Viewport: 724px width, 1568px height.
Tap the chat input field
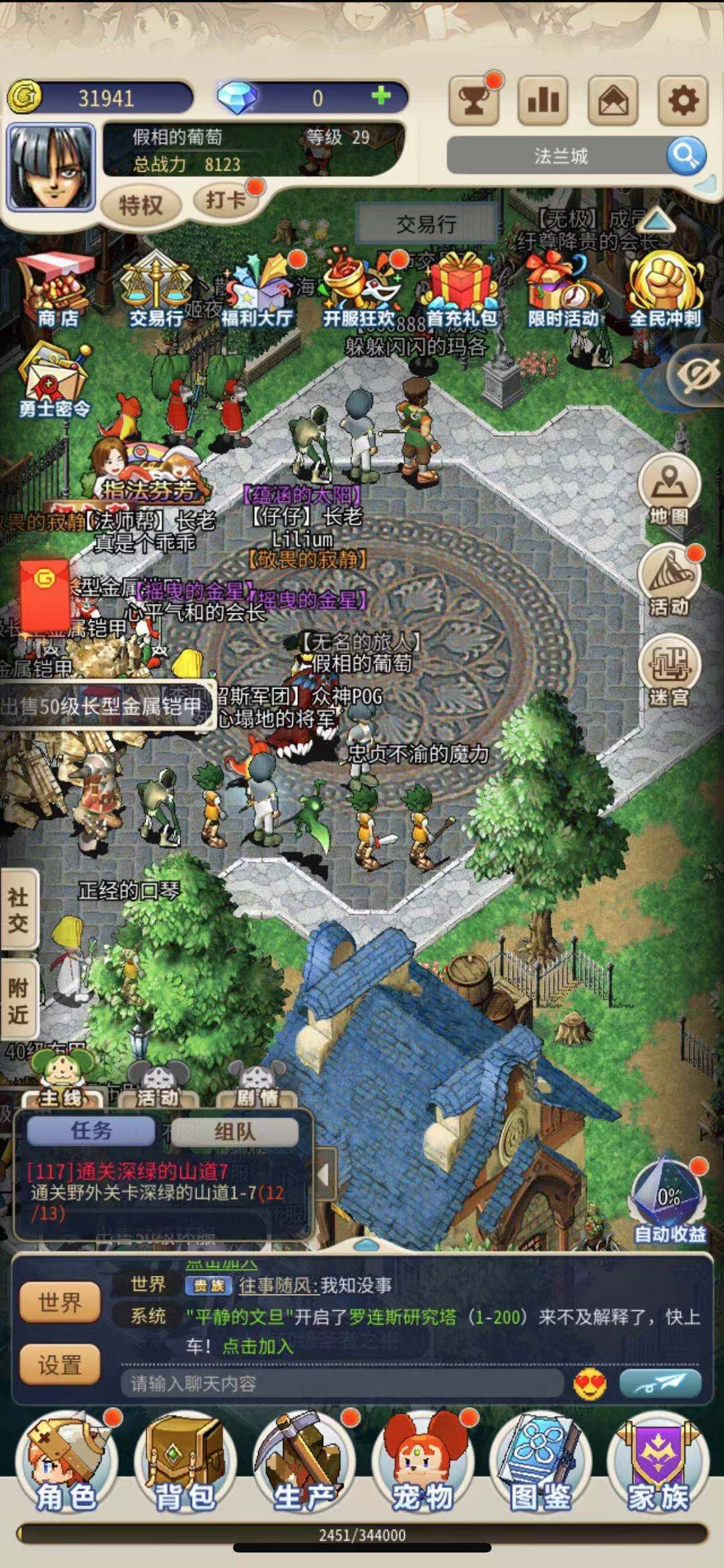tap(342, 1384)
